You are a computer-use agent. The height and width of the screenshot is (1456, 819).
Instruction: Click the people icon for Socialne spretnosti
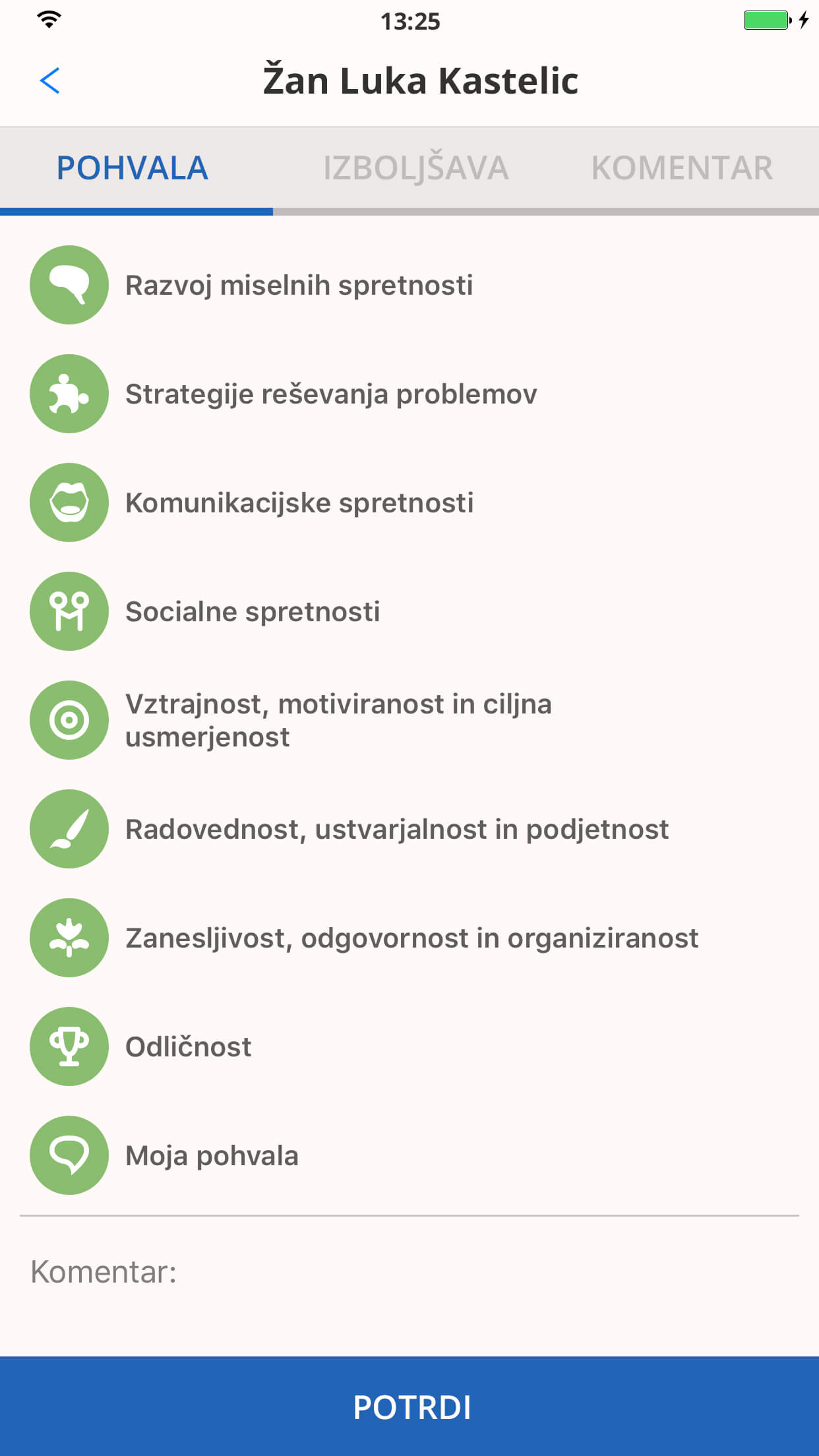click(x=69, y=611)
